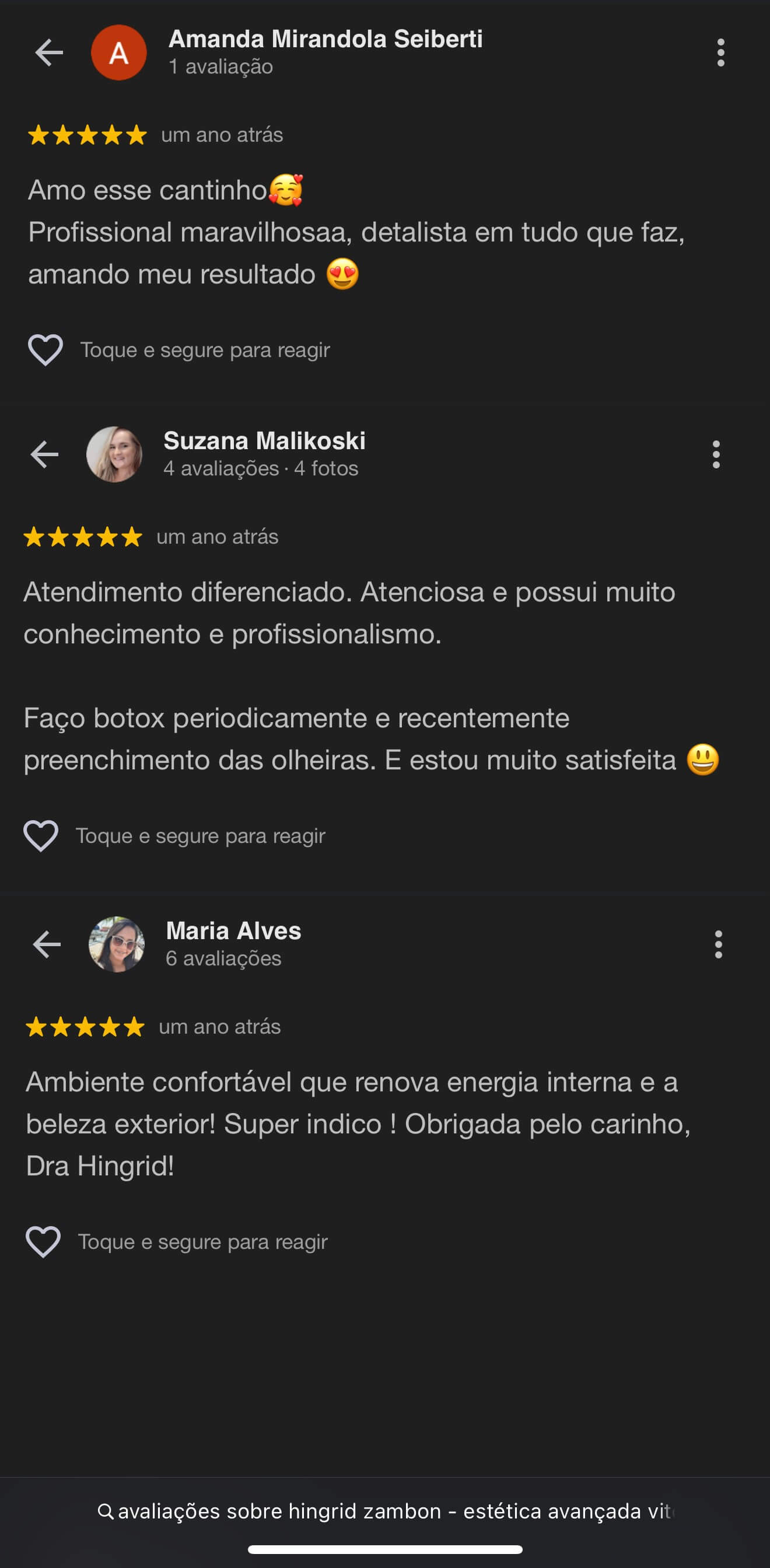Tap the back arrow next to Maria Alves

point(47,944)
